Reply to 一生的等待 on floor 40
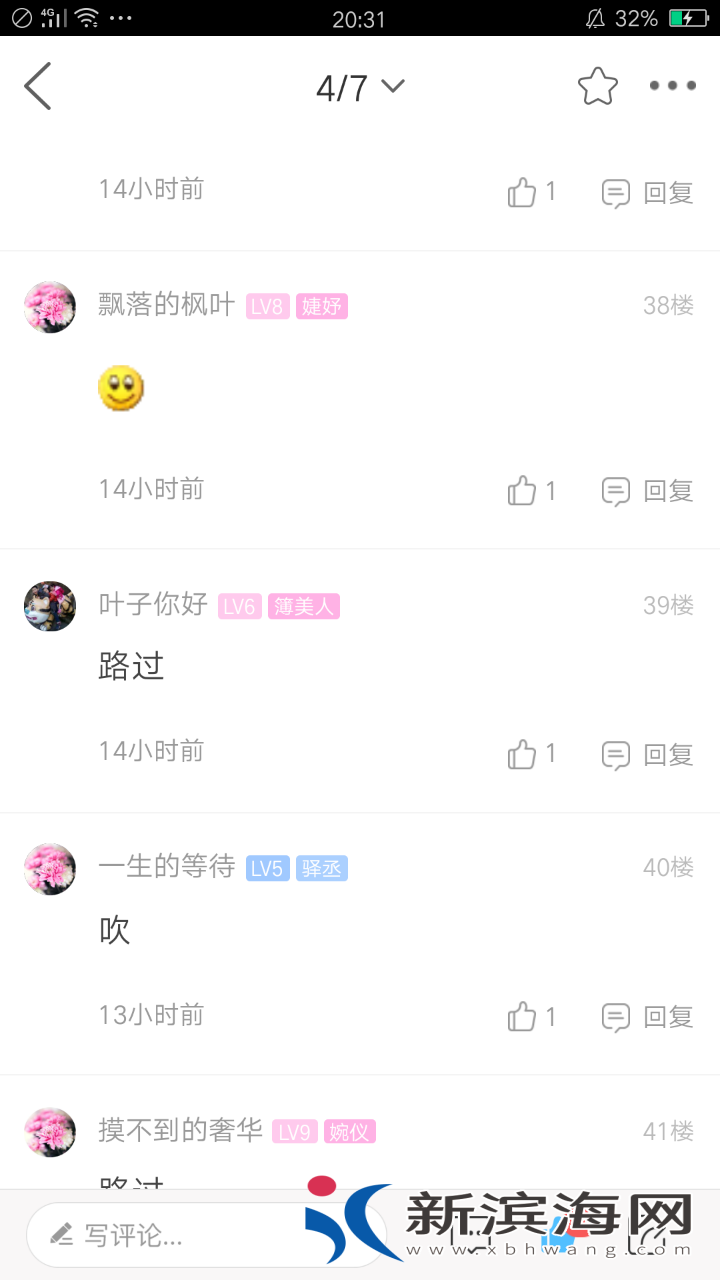720x1280 pixels. (x=647, y=1017)
